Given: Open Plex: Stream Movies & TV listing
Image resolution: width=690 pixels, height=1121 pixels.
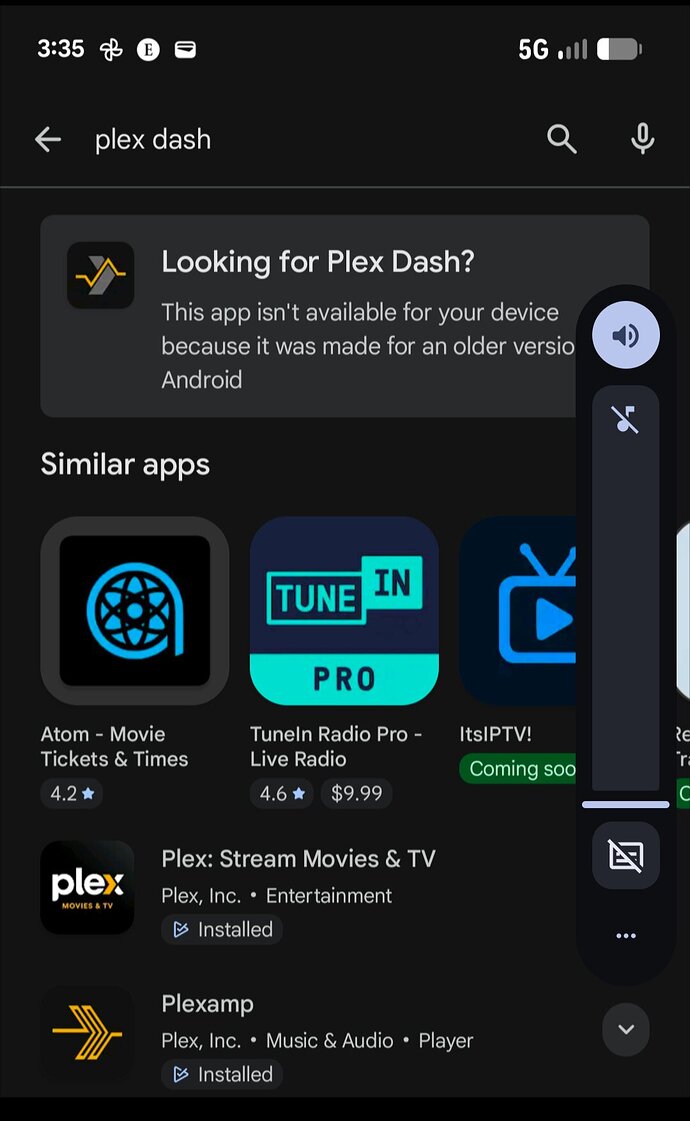Looking at the screenshot, I should (298, 859).
